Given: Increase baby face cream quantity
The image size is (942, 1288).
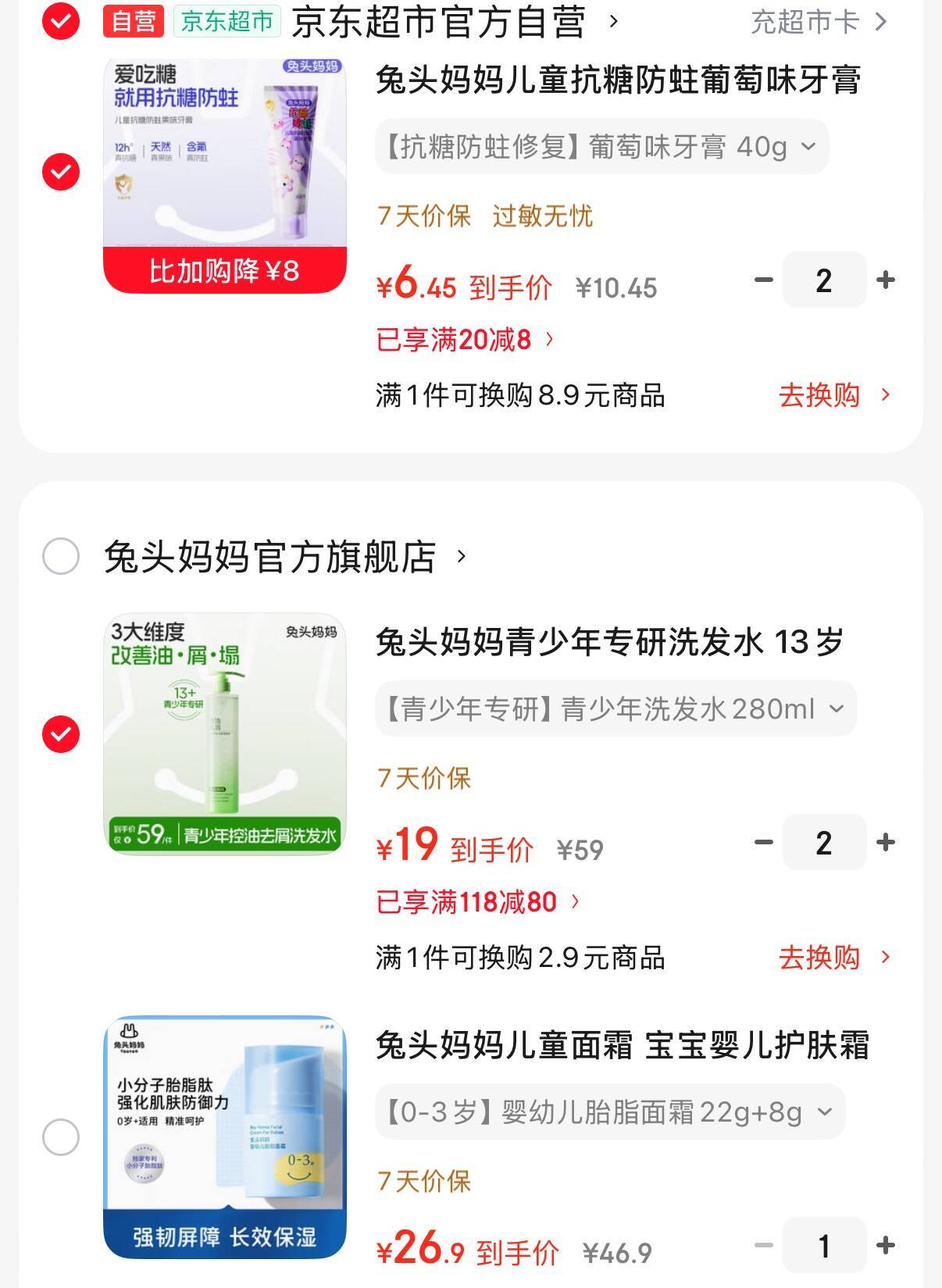Looking at the screenshot, I should coord(886,1246).
